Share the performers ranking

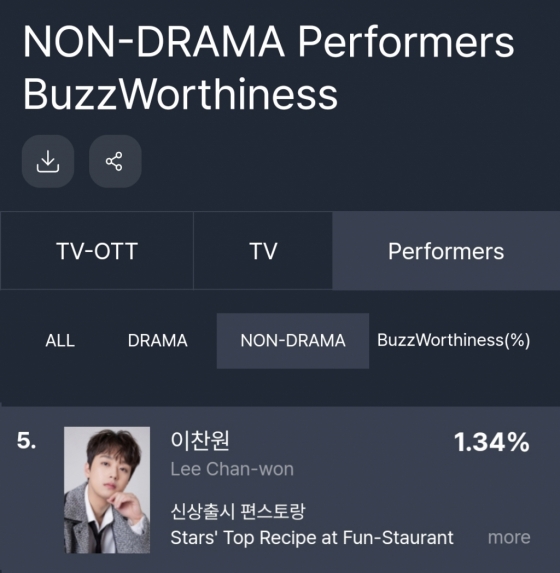(115, 161)
